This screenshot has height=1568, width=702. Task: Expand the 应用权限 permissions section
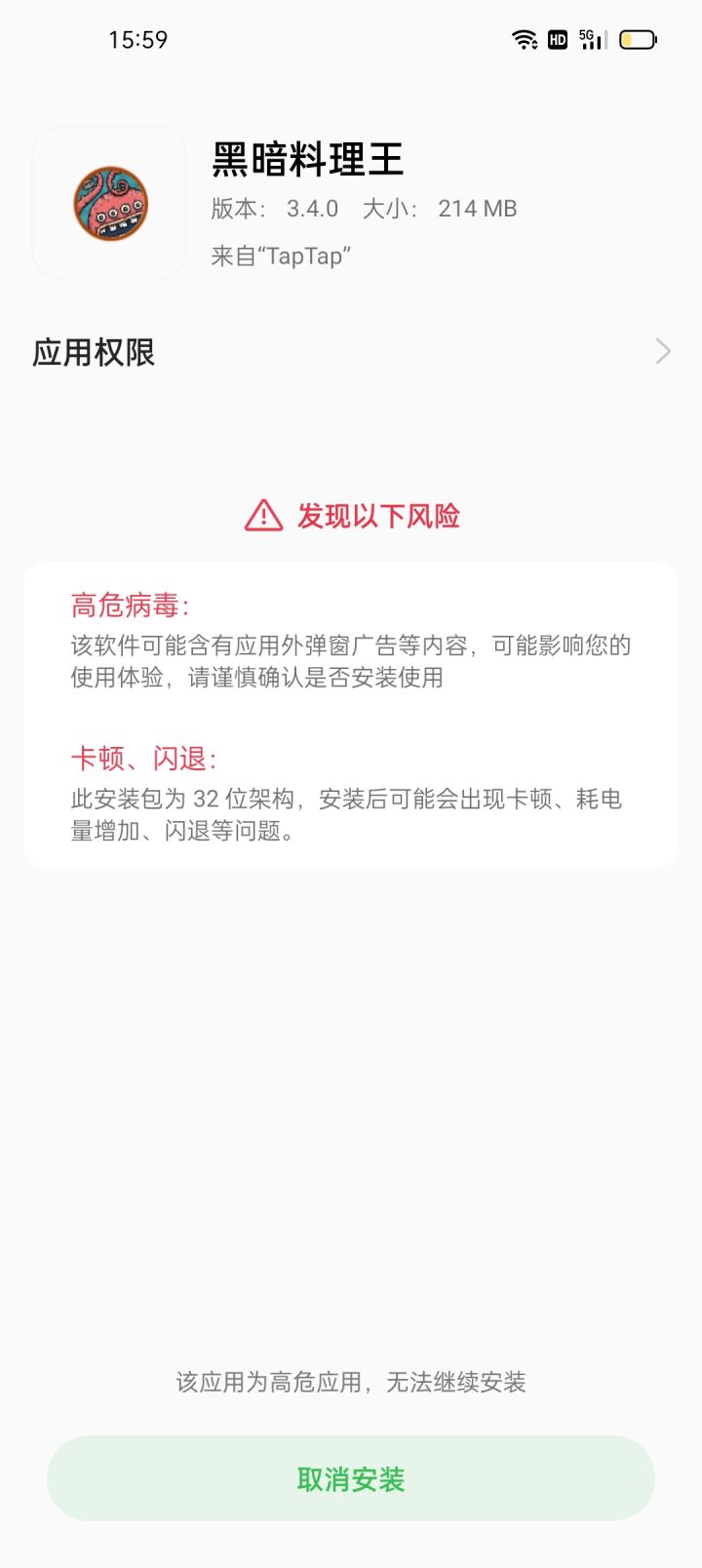pos(351,352)
